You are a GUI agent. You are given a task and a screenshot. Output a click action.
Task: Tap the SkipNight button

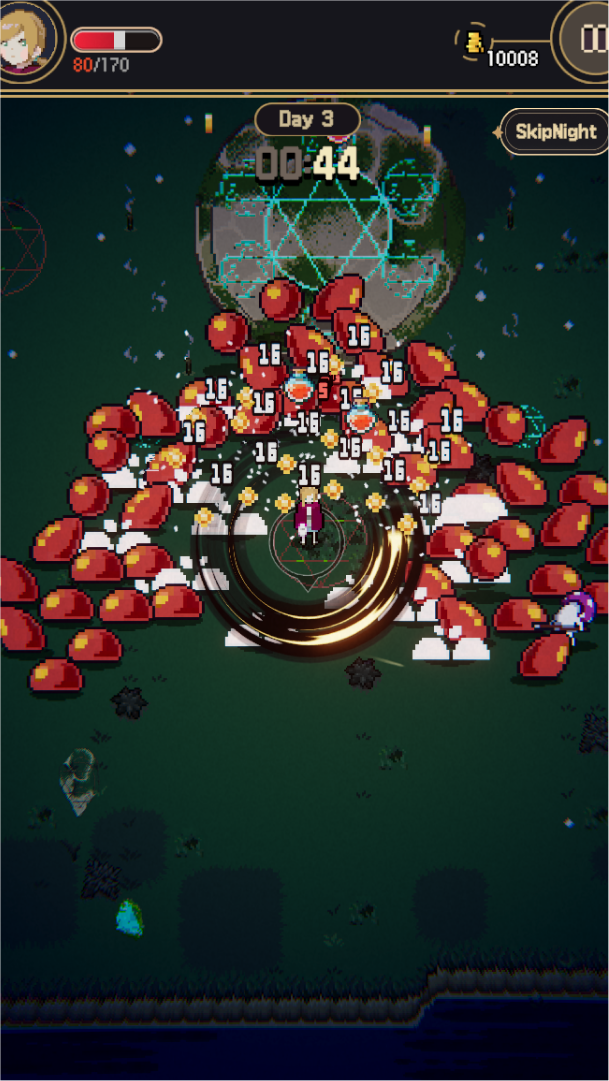tap(555, 132)
